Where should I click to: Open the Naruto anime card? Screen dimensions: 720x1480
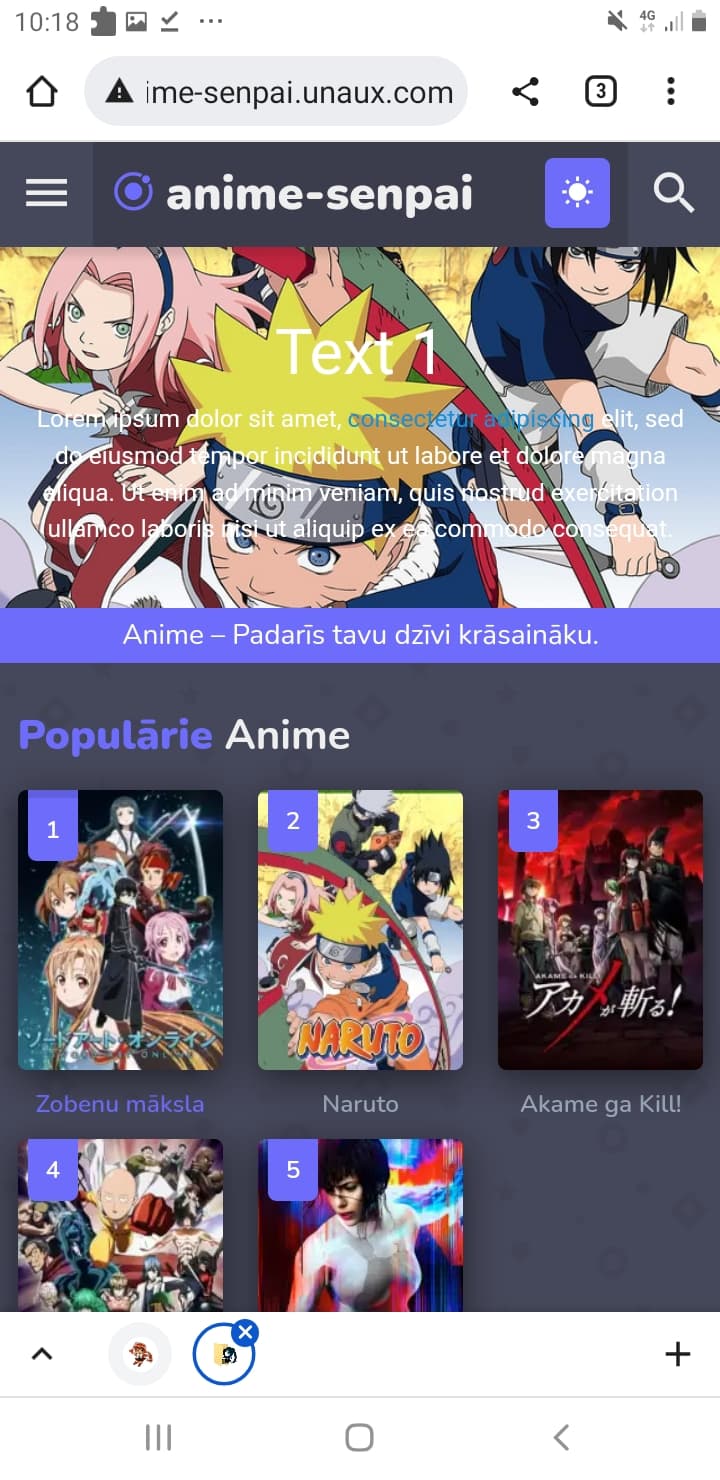pyautogui.click(x=360, y=930)
